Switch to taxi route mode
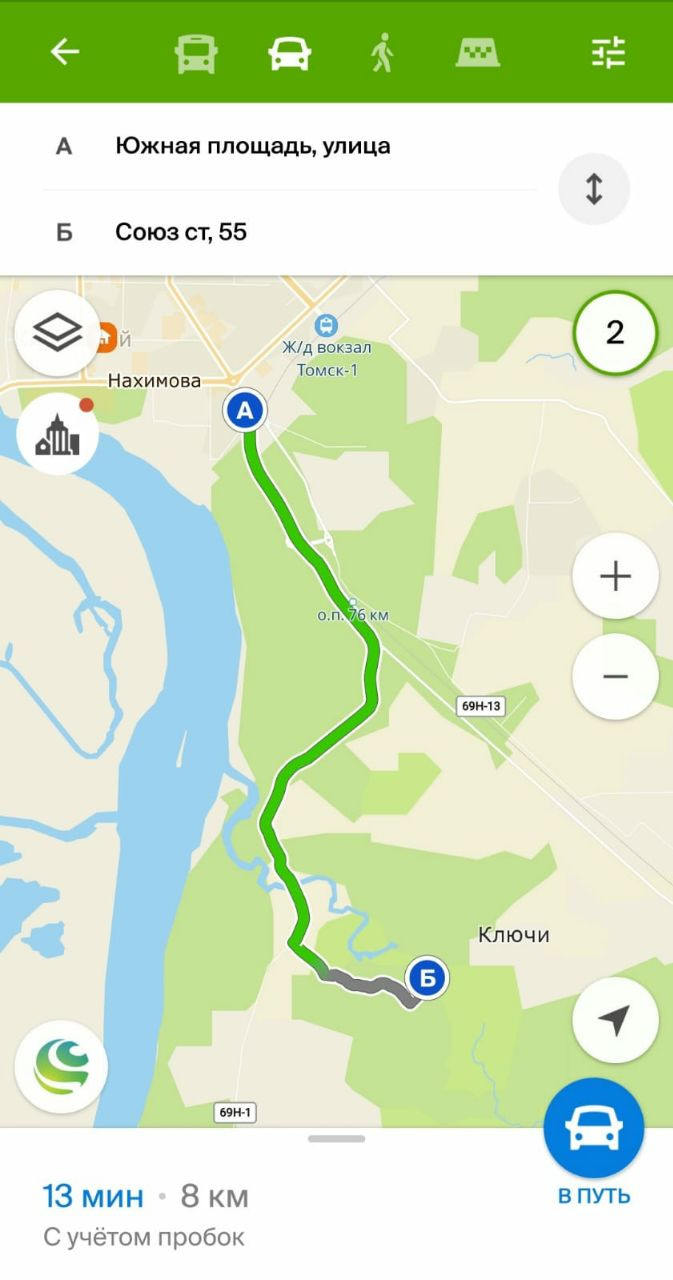Image resolution: width=673 pixels, height=1280 pixels. coord(478,53)
